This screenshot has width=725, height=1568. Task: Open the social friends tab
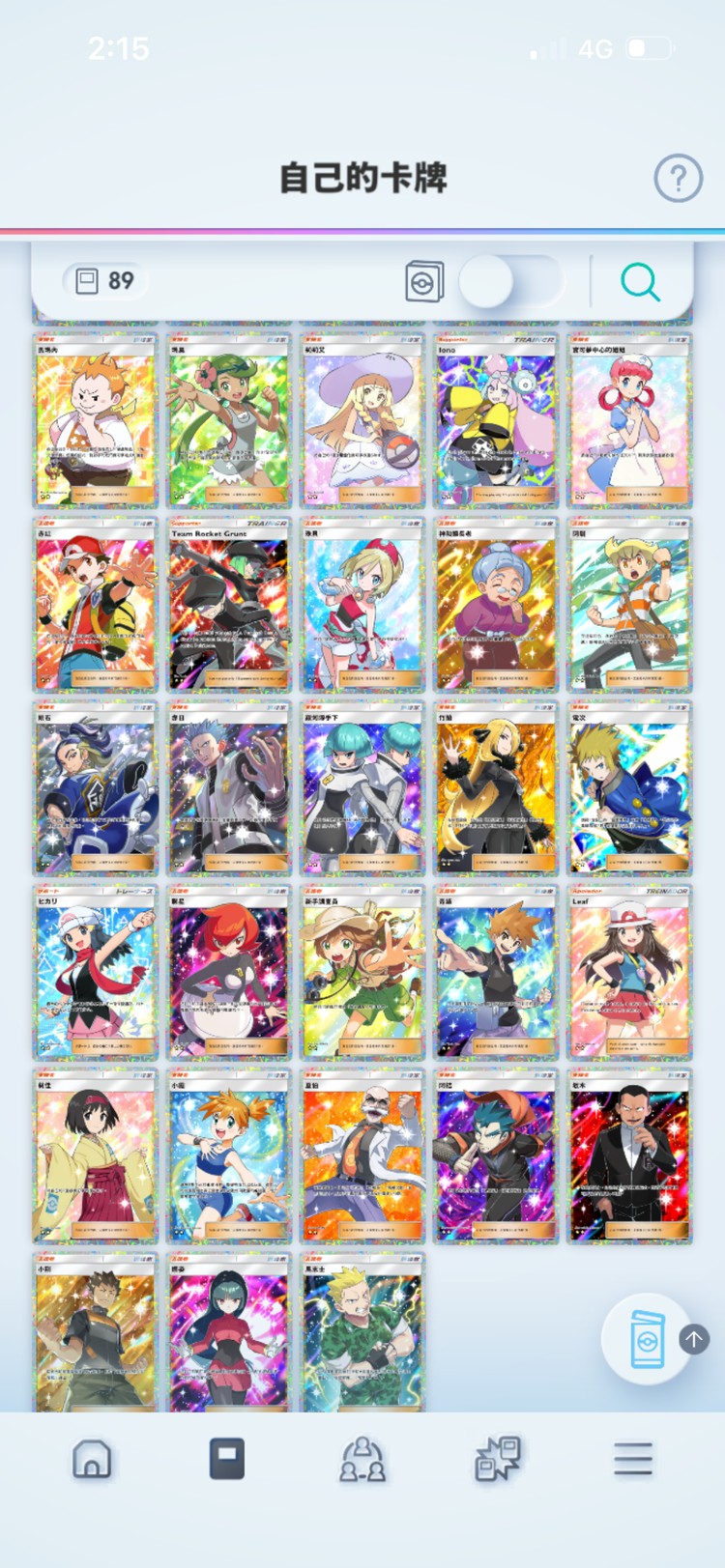tap(362, 1459)
